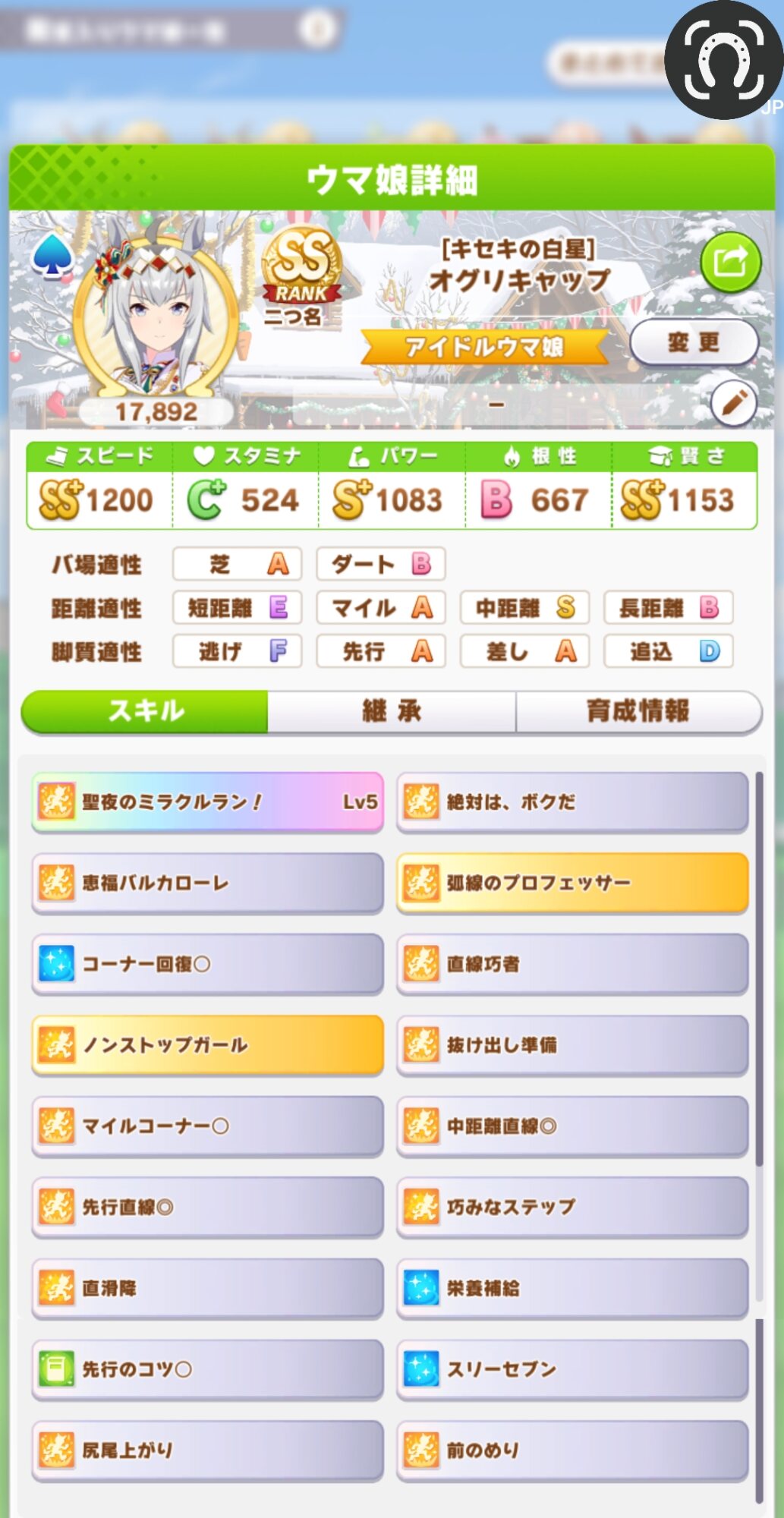Open skill 尻尾上がり

coord(207,1451)
